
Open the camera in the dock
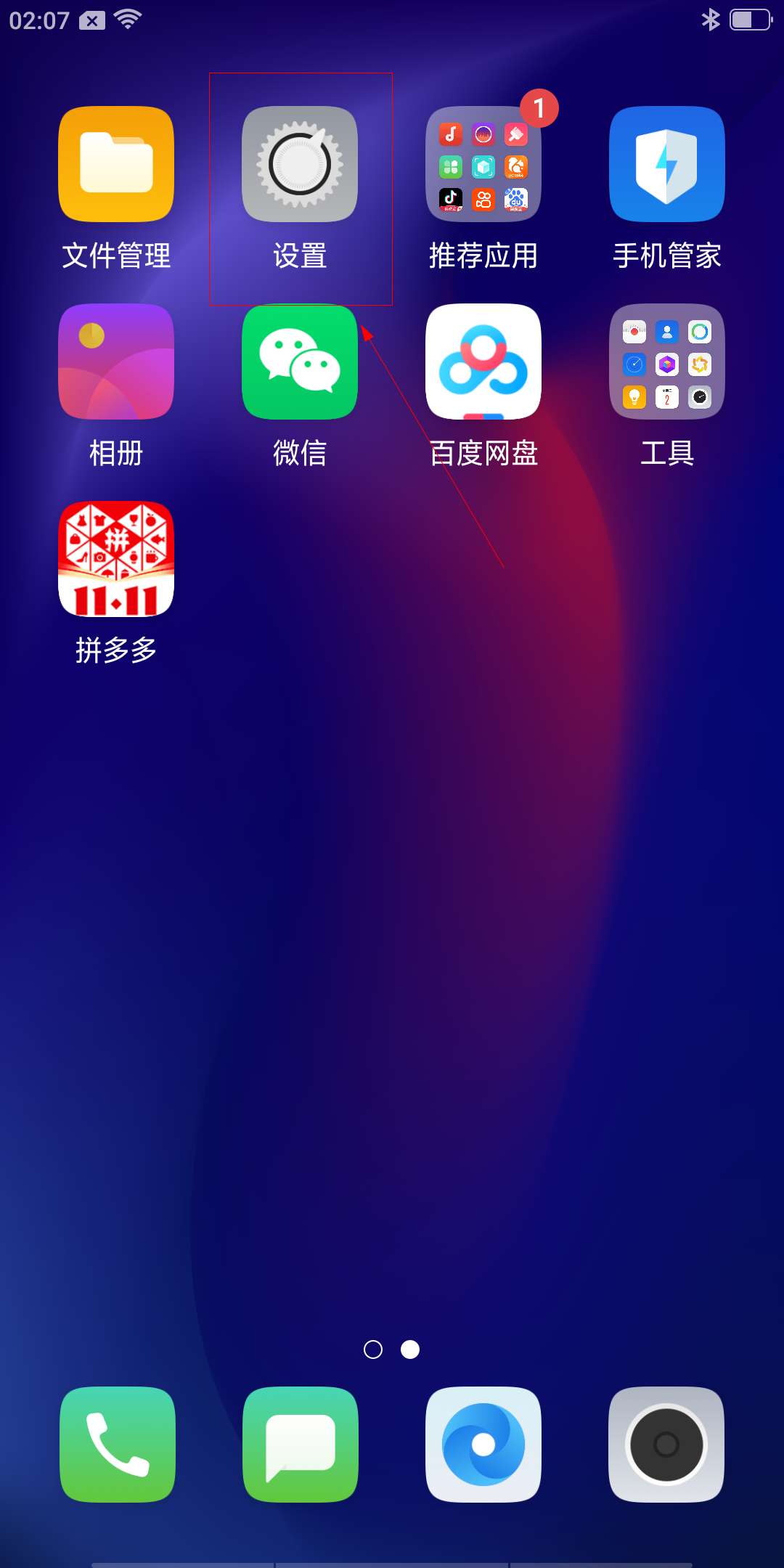(x=666, y=1445)
